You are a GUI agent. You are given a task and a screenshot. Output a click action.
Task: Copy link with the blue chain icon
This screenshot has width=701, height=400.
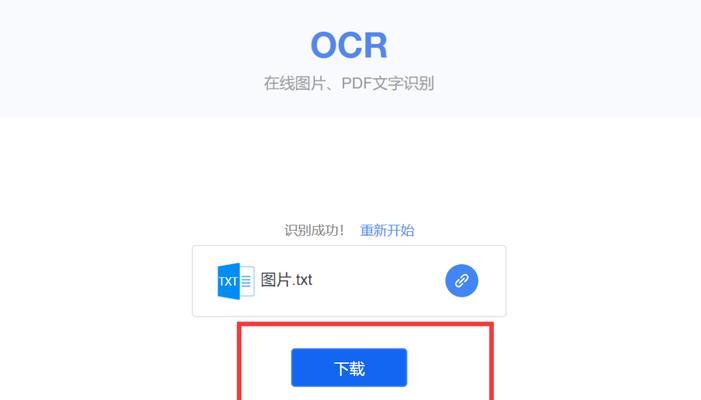coord(461,281)
